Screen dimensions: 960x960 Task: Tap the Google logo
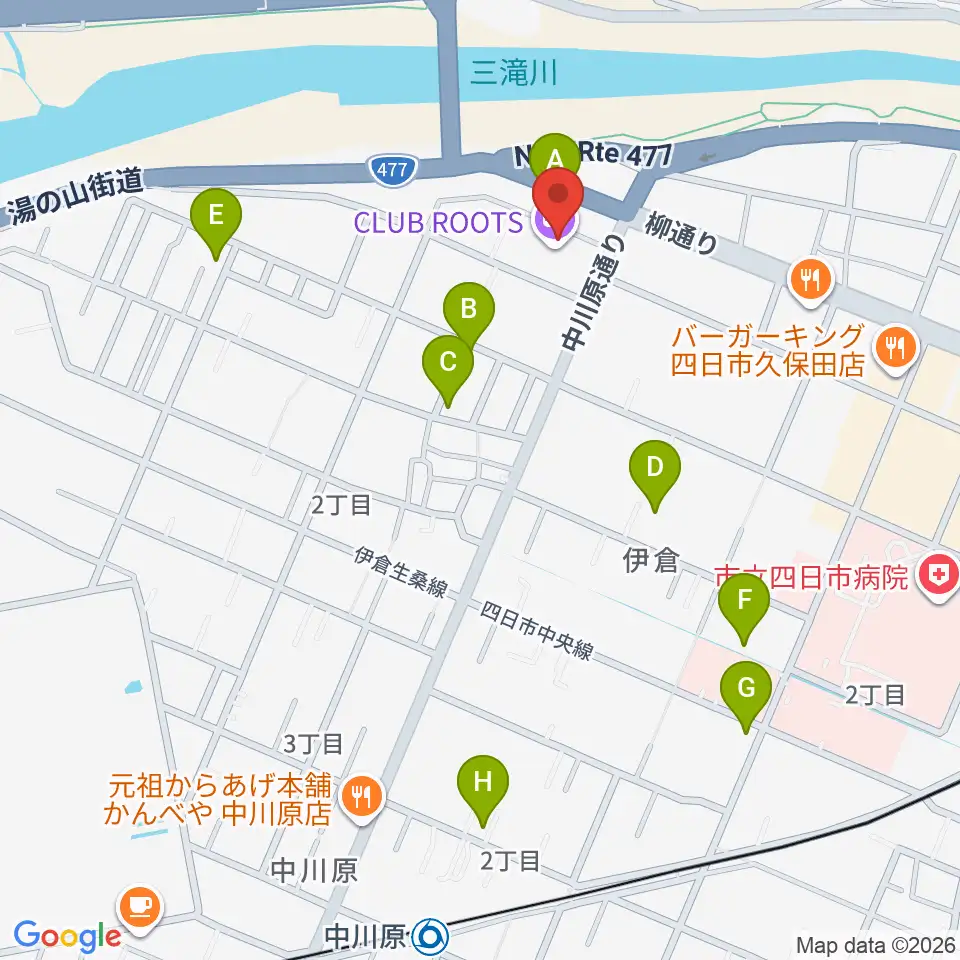pyautogui.click(x=67, y=936)
